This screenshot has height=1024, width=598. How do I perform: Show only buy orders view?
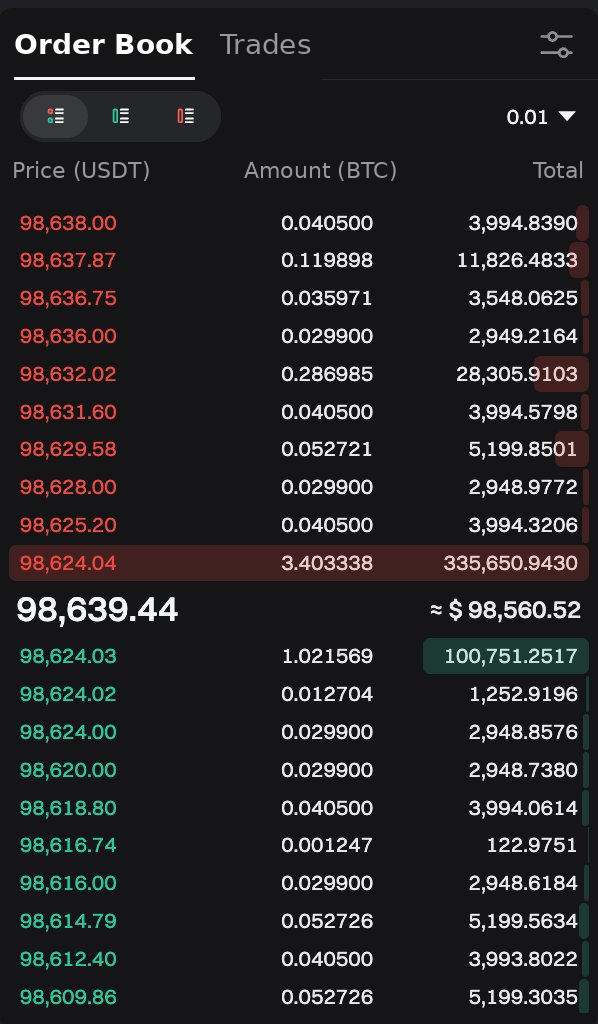pyautogui.click(x=120, y=116)
